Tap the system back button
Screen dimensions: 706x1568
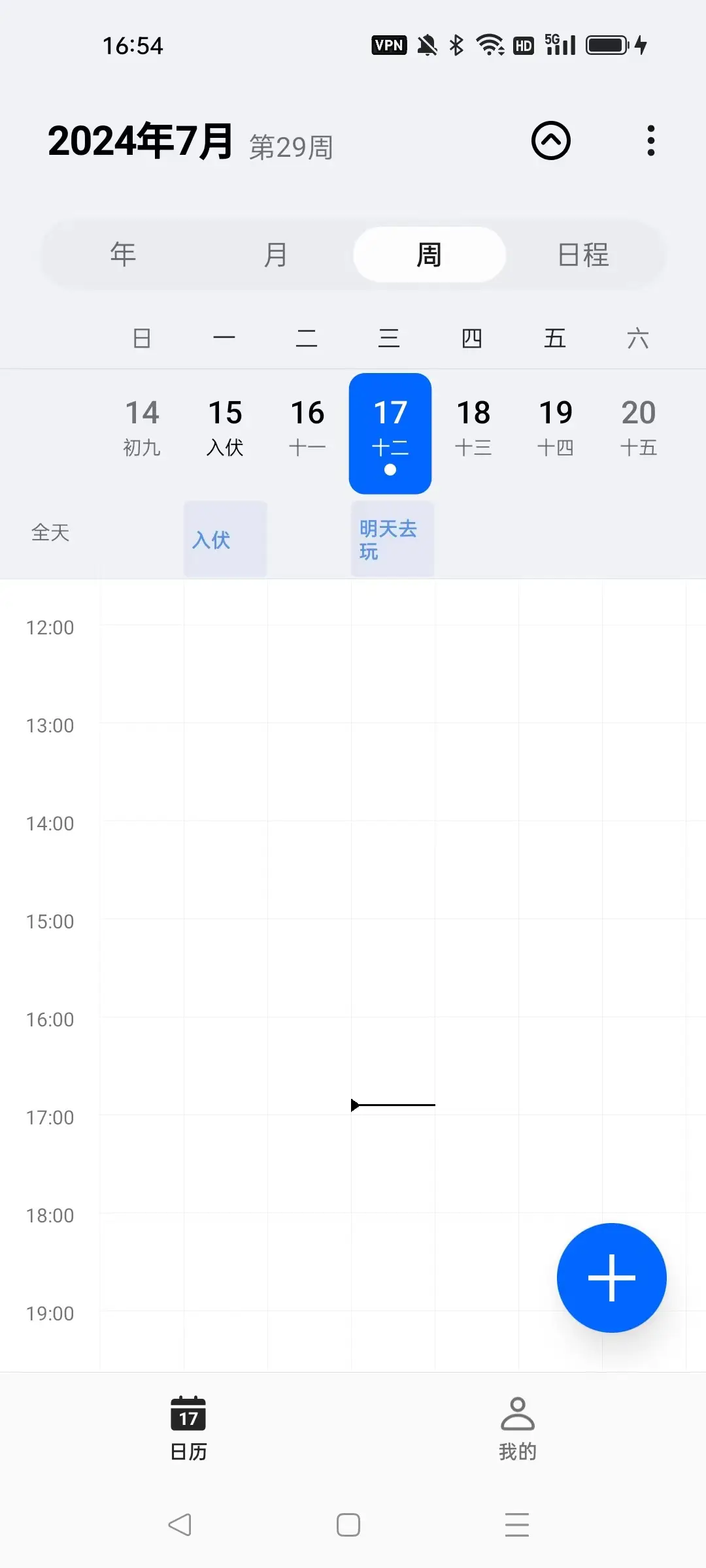[180, 1525]
